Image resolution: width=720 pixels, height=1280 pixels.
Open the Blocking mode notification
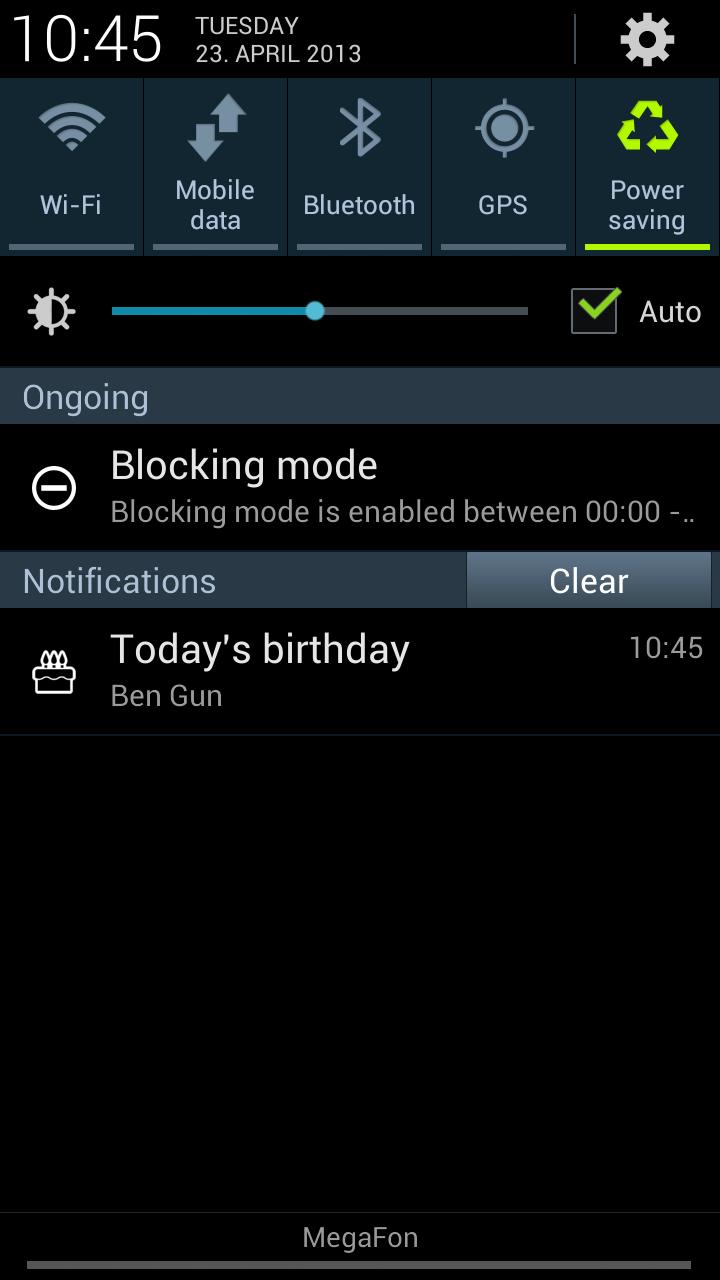[x=360, y=487]
